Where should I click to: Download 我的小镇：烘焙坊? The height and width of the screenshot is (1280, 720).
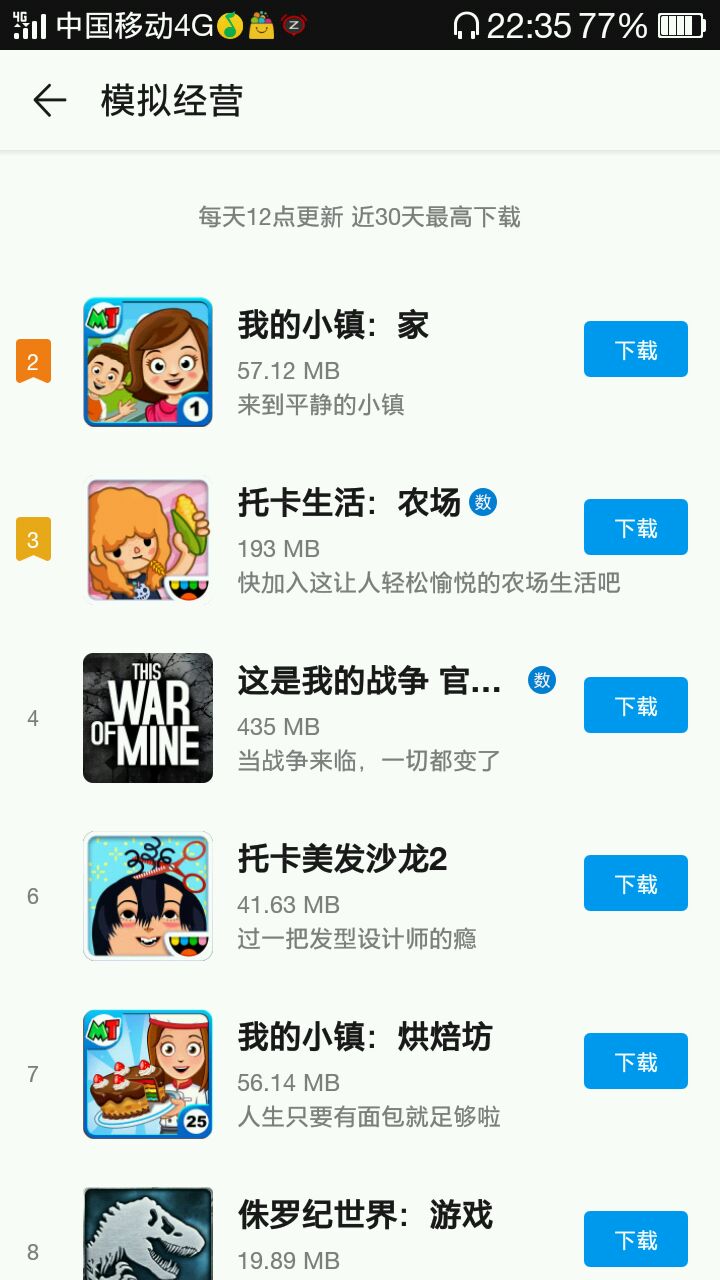[x=635, y=1061]
